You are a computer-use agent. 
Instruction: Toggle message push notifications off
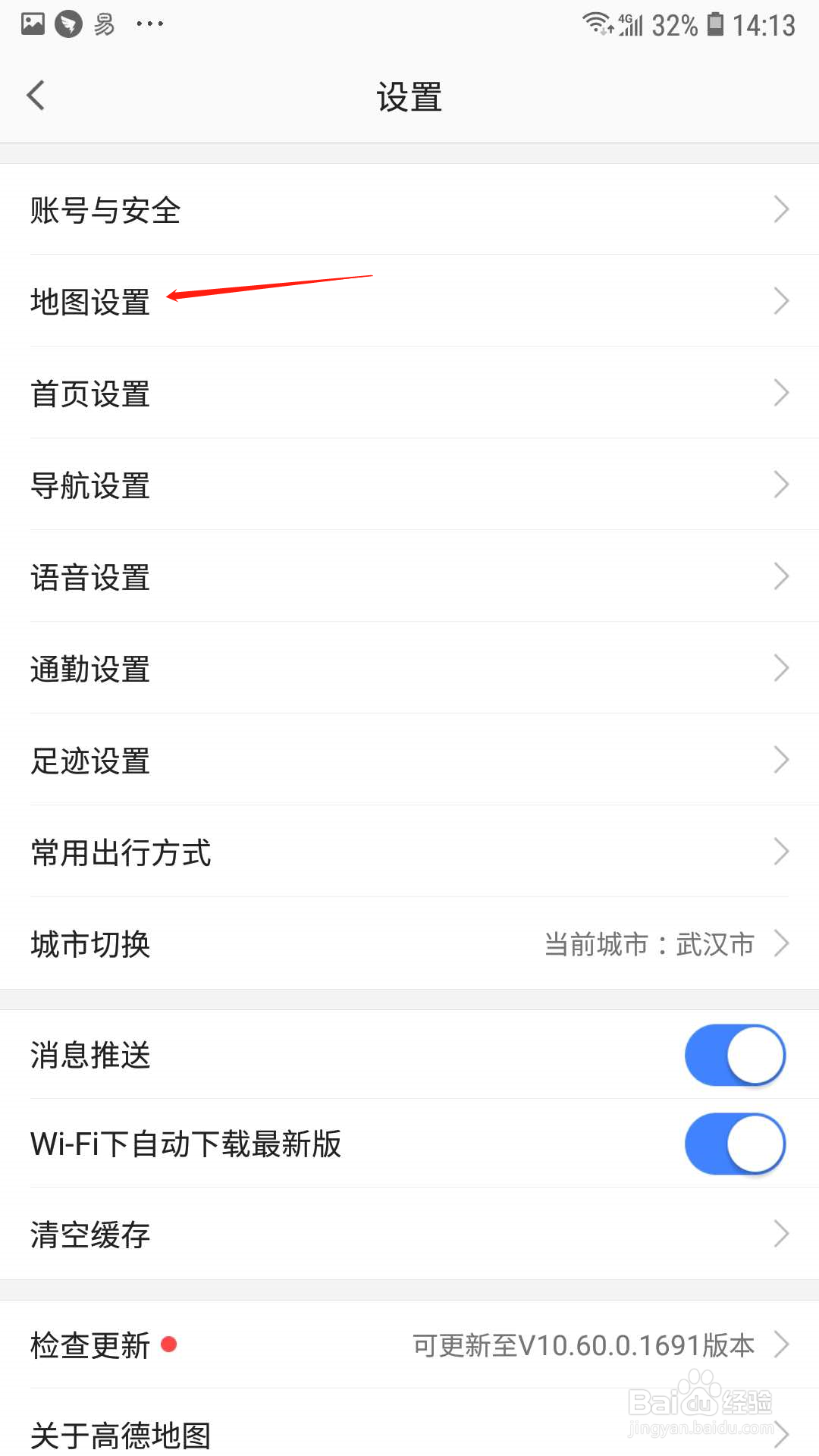click(734, 1054)
